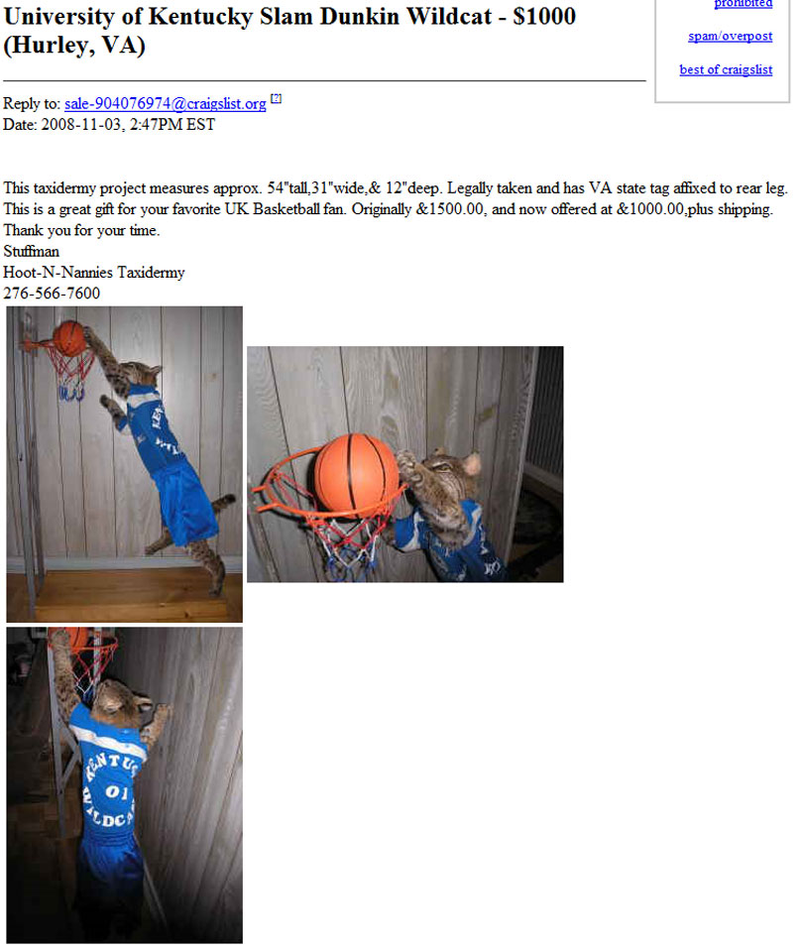This screenshot has height=950, width=800.
Task: Flag the post as spam/overpost
Action: [x=730, y=36]
